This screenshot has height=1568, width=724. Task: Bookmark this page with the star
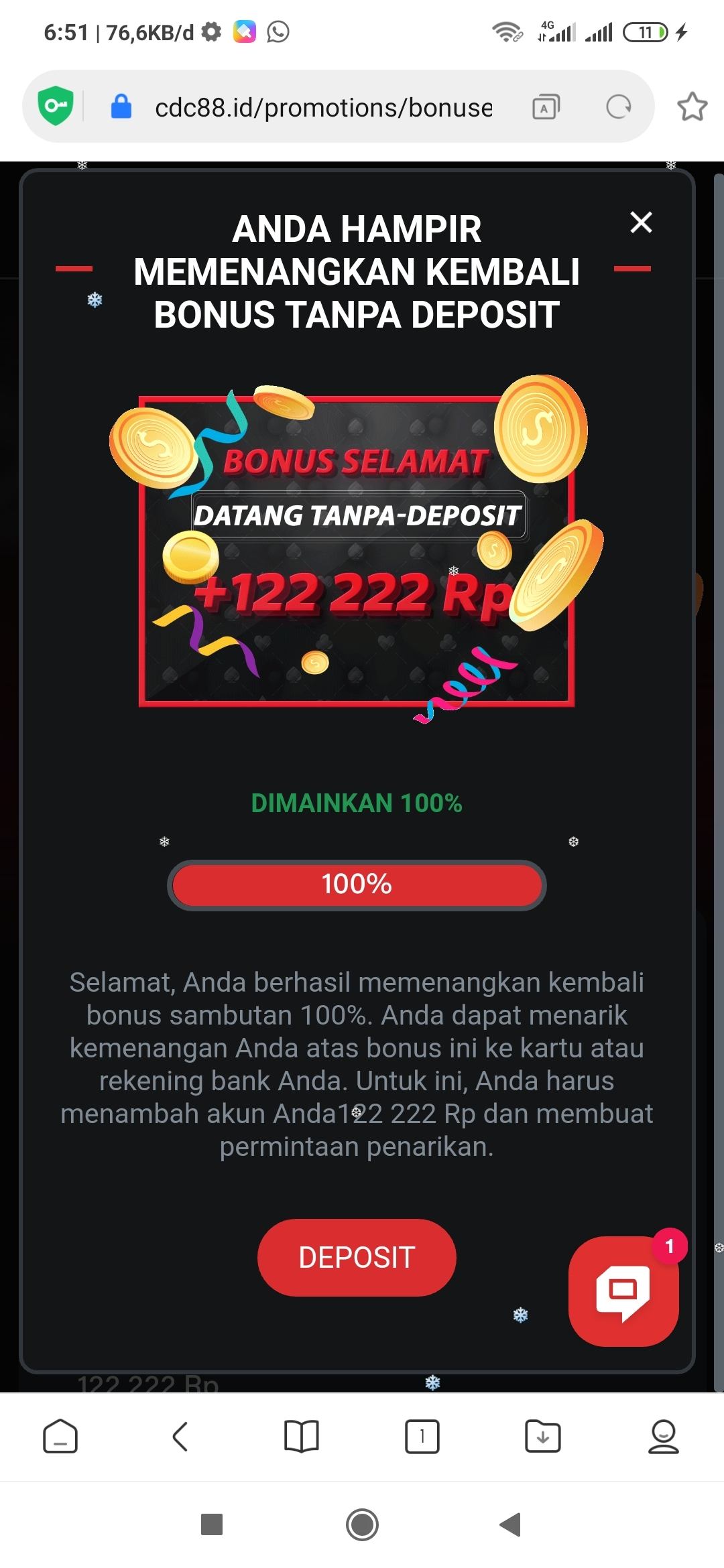coord(692,107)
